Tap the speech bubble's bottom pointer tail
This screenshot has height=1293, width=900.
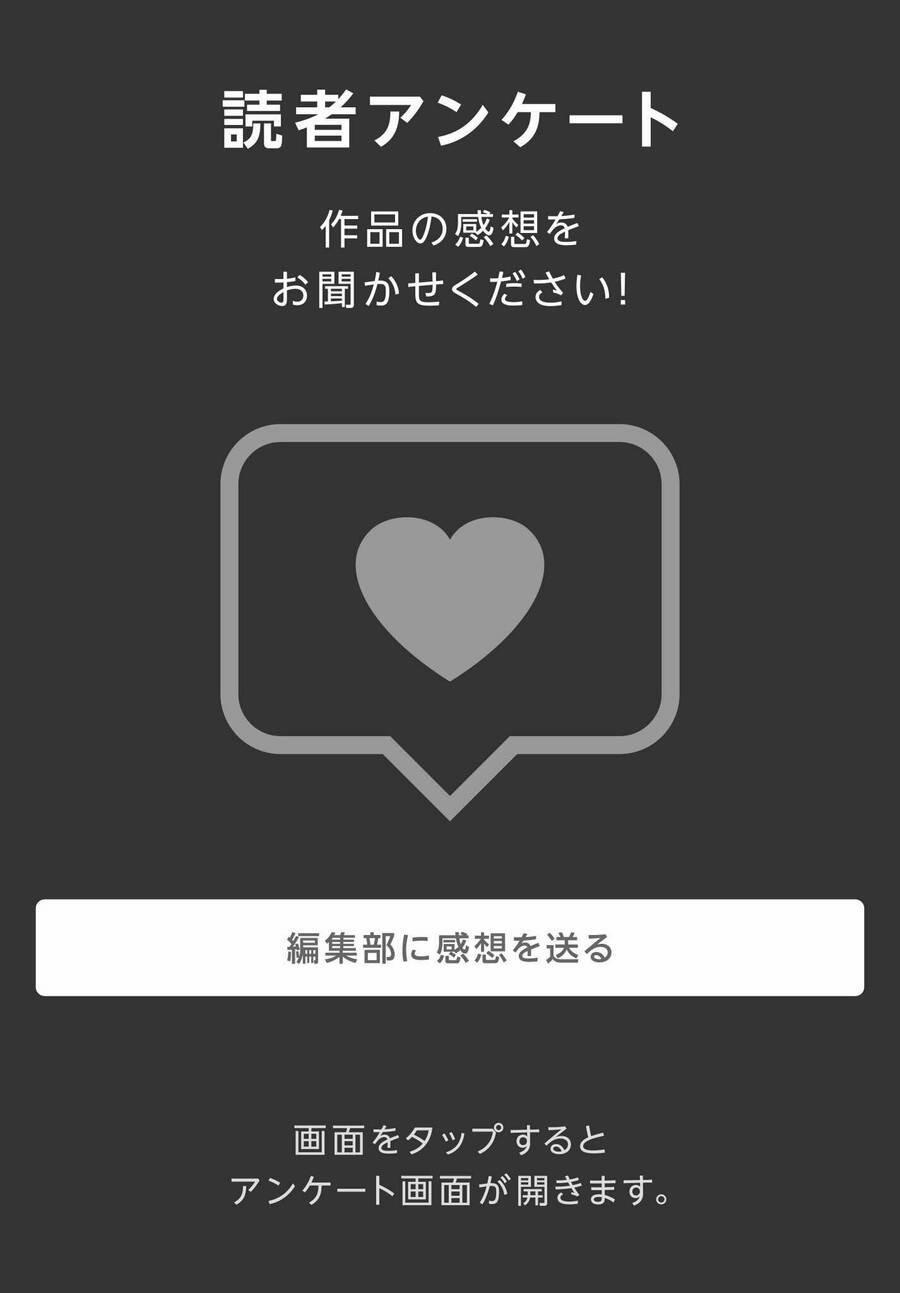[448, 780]
